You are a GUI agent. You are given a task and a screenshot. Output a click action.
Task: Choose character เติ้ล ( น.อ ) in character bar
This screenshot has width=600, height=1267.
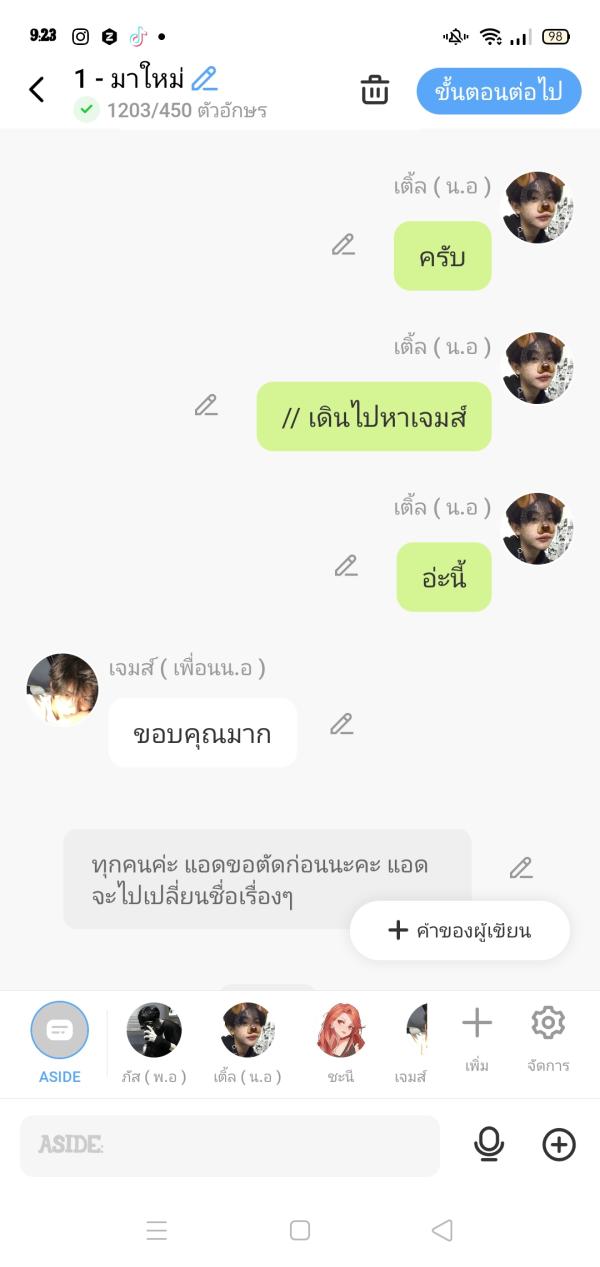tap(247, 1031)
